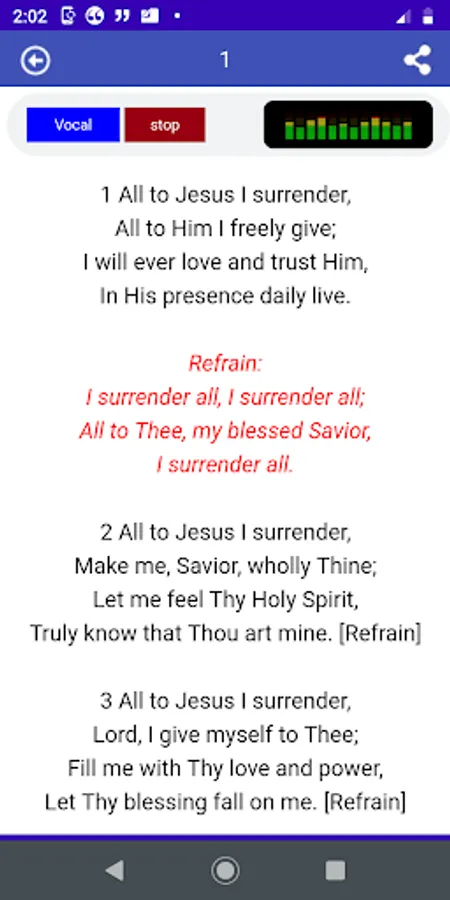Viewport: 450px width, 900px height.
Task: Open recent apps from the navigation bar
Action: [335, 870]
